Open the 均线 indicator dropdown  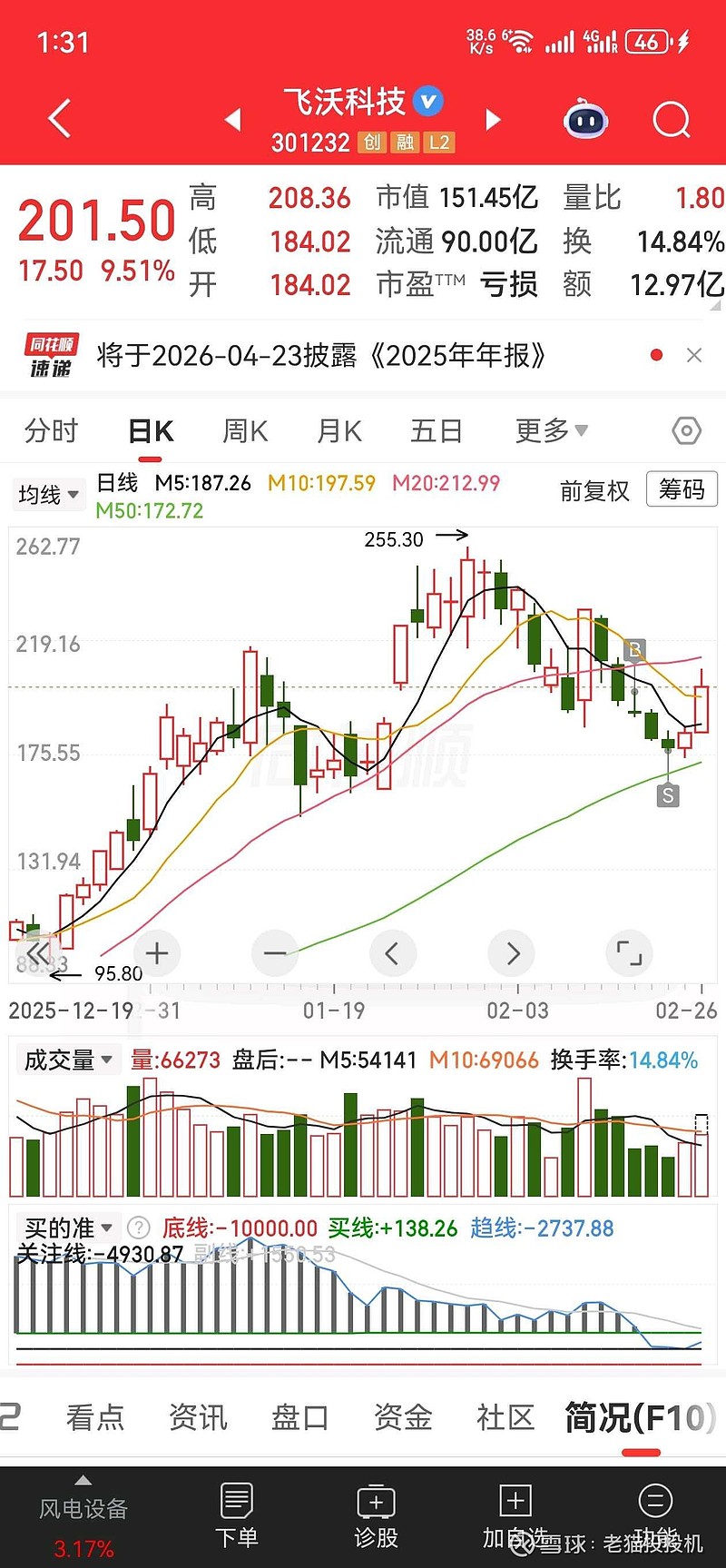[x=48, y=494]
